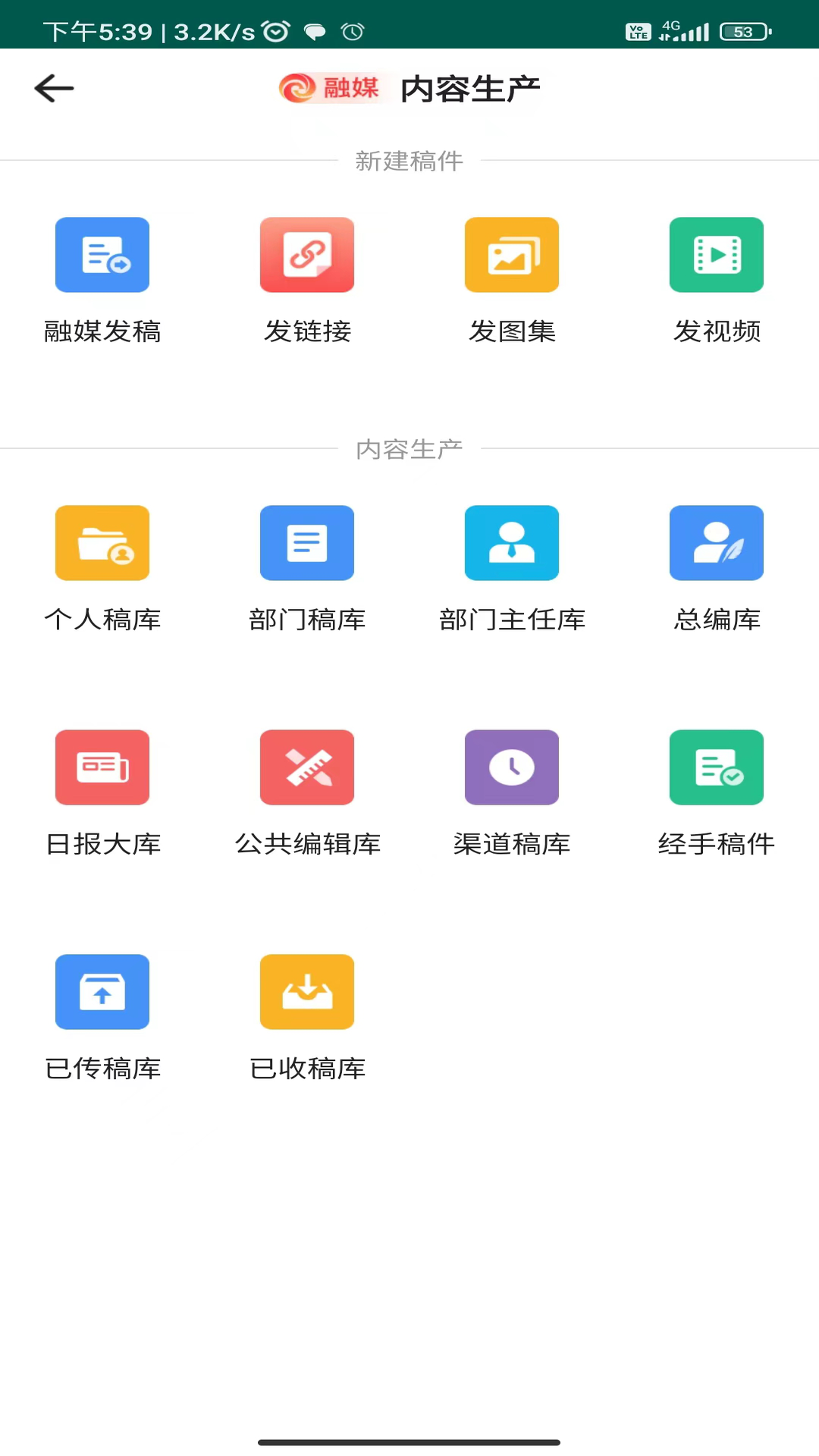The width and height of the screenshot is (819, 1456).
Task: Open the 已收稿库 received drafts library
Action: coord(306,991)
